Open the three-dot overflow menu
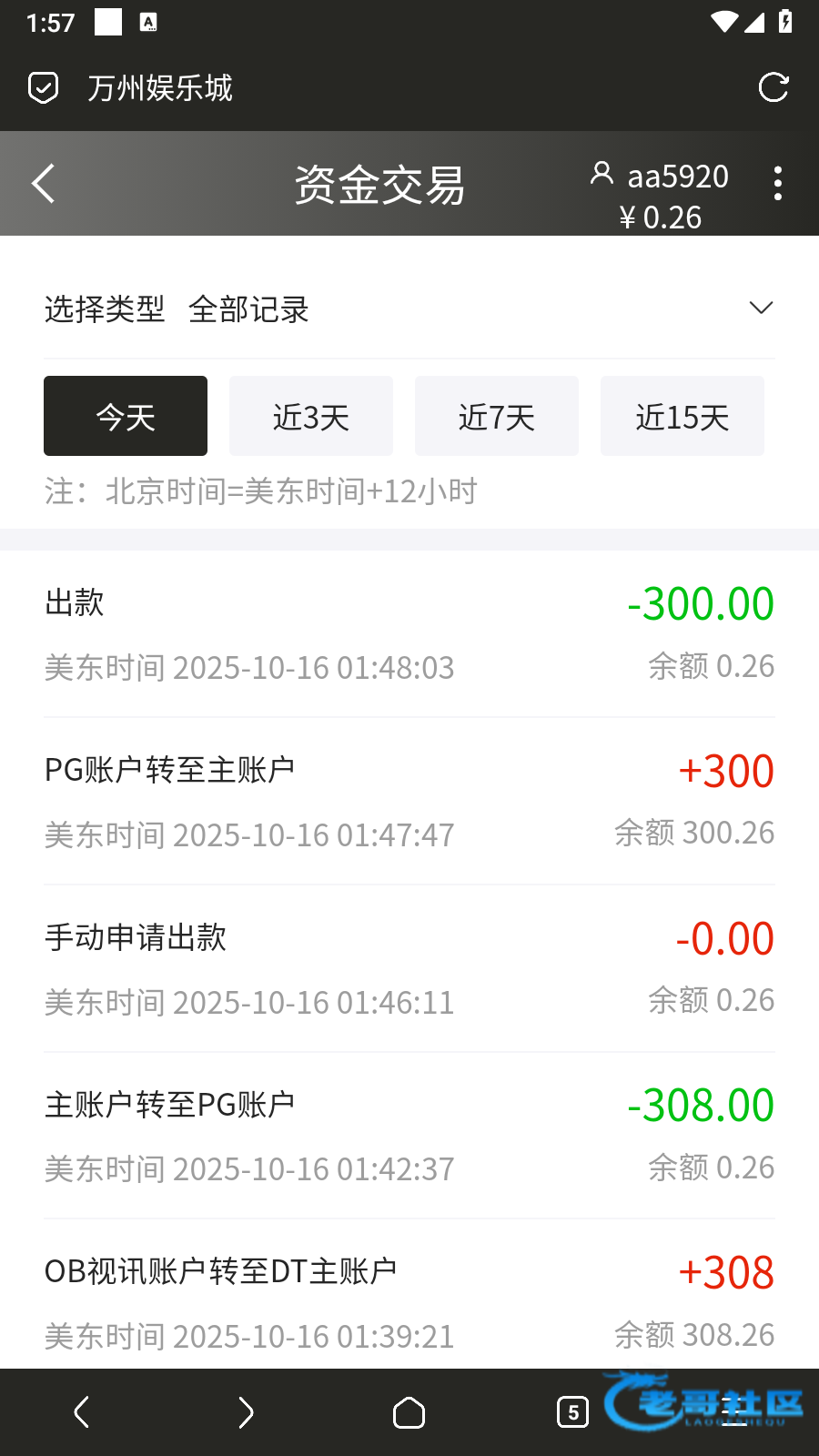Viewport: 819px width, 1456px height. [777, 184]
